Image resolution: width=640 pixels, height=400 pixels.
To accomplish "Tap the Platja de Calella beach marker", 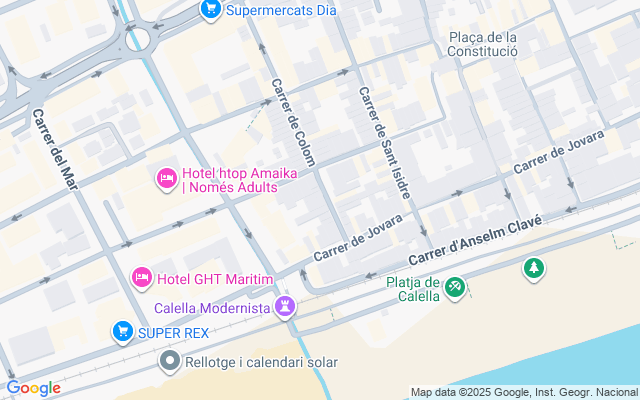I will [x=455, y=287].
